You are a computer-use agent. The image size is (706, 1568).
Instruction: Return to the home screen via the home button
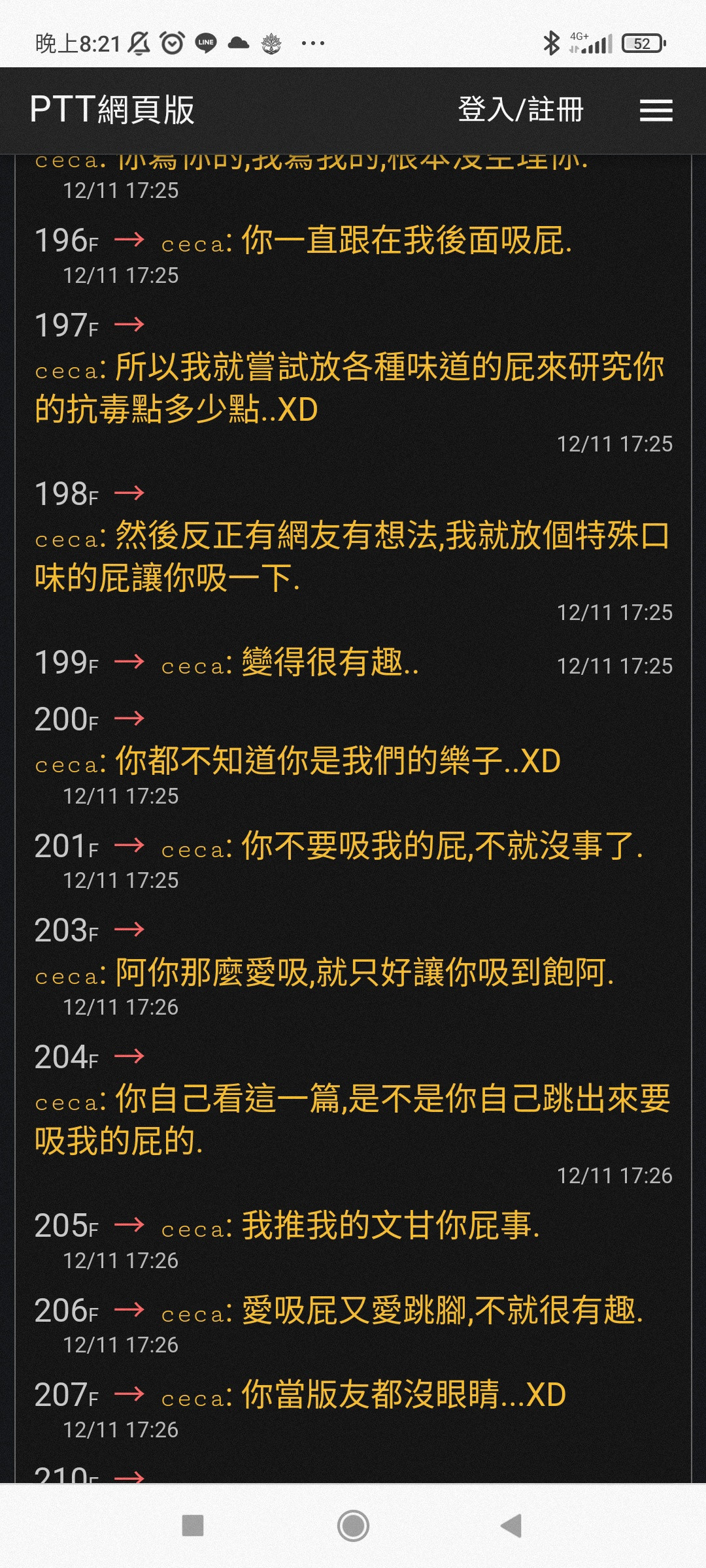click(353, 1526)
